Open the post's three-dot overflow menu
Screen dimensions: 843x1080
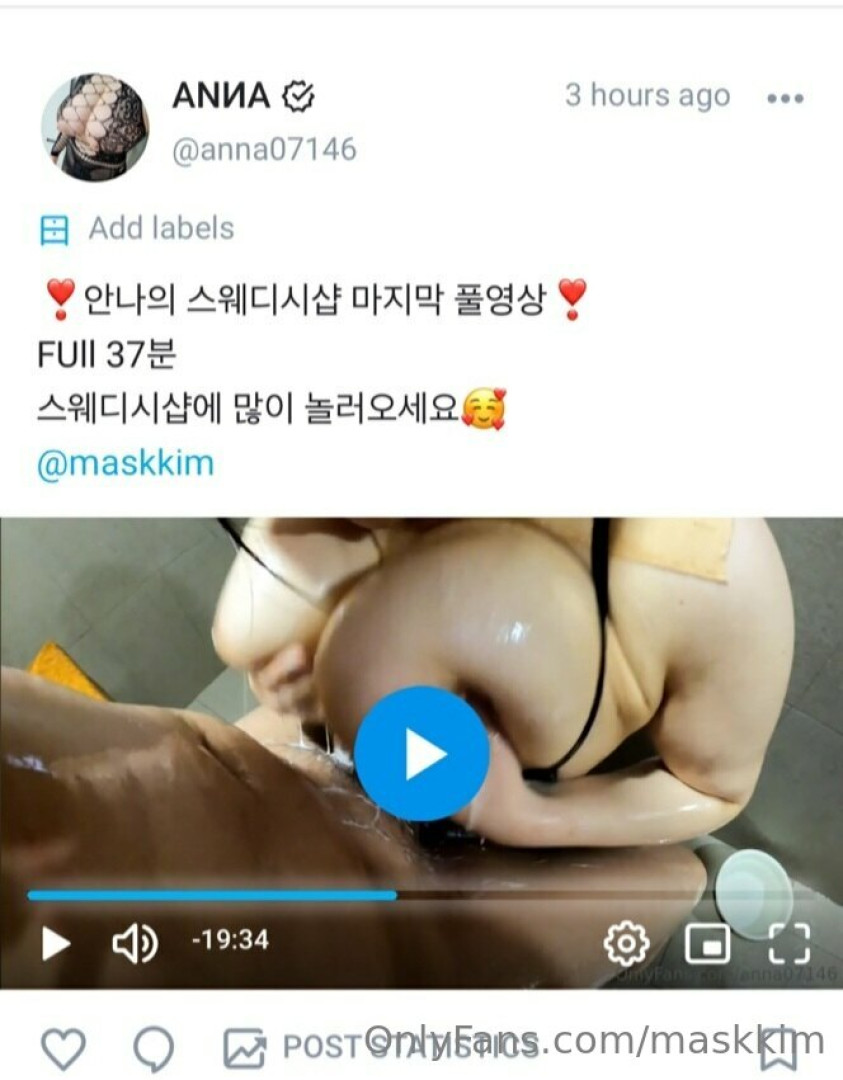(784, 98)
